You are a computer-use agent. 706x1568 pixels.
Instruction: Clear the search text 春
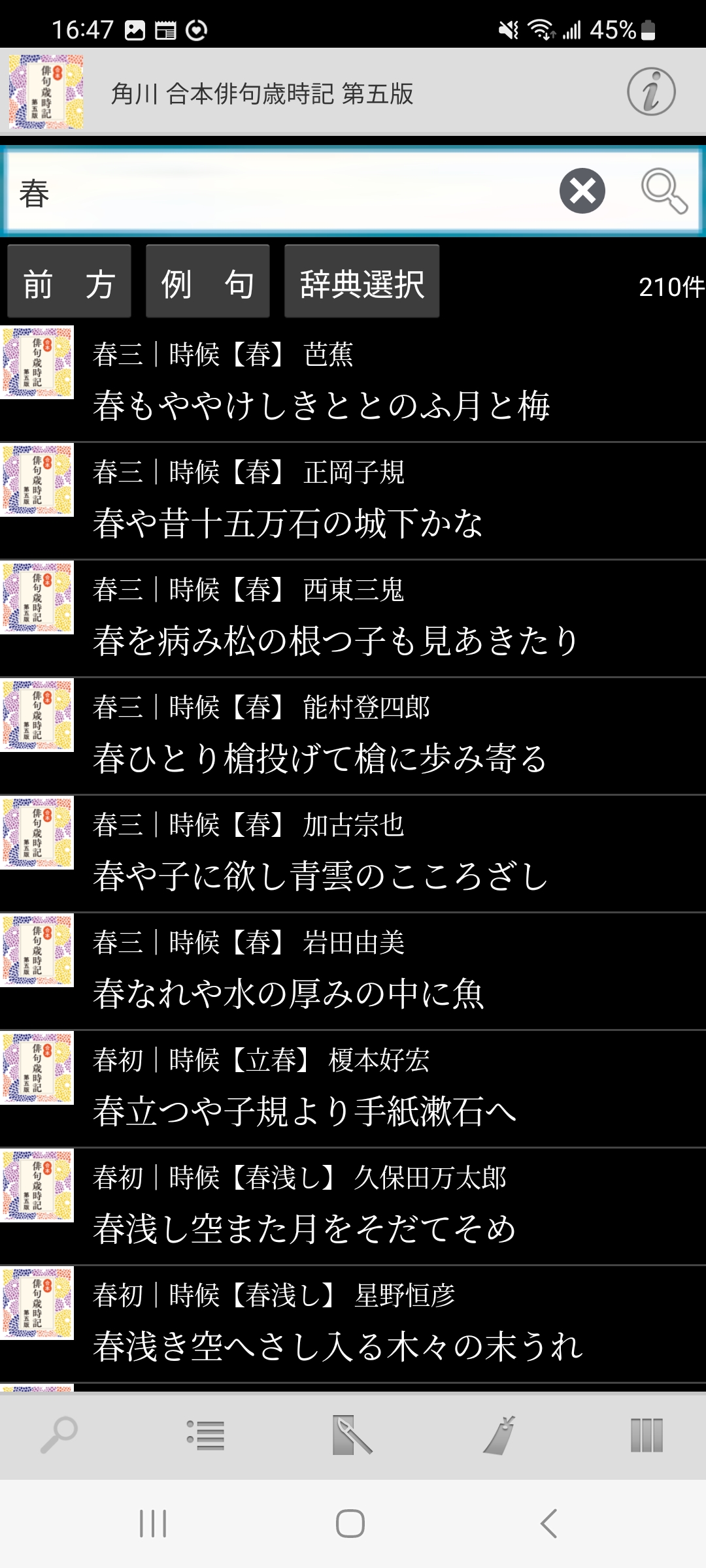tap(582, 191)
